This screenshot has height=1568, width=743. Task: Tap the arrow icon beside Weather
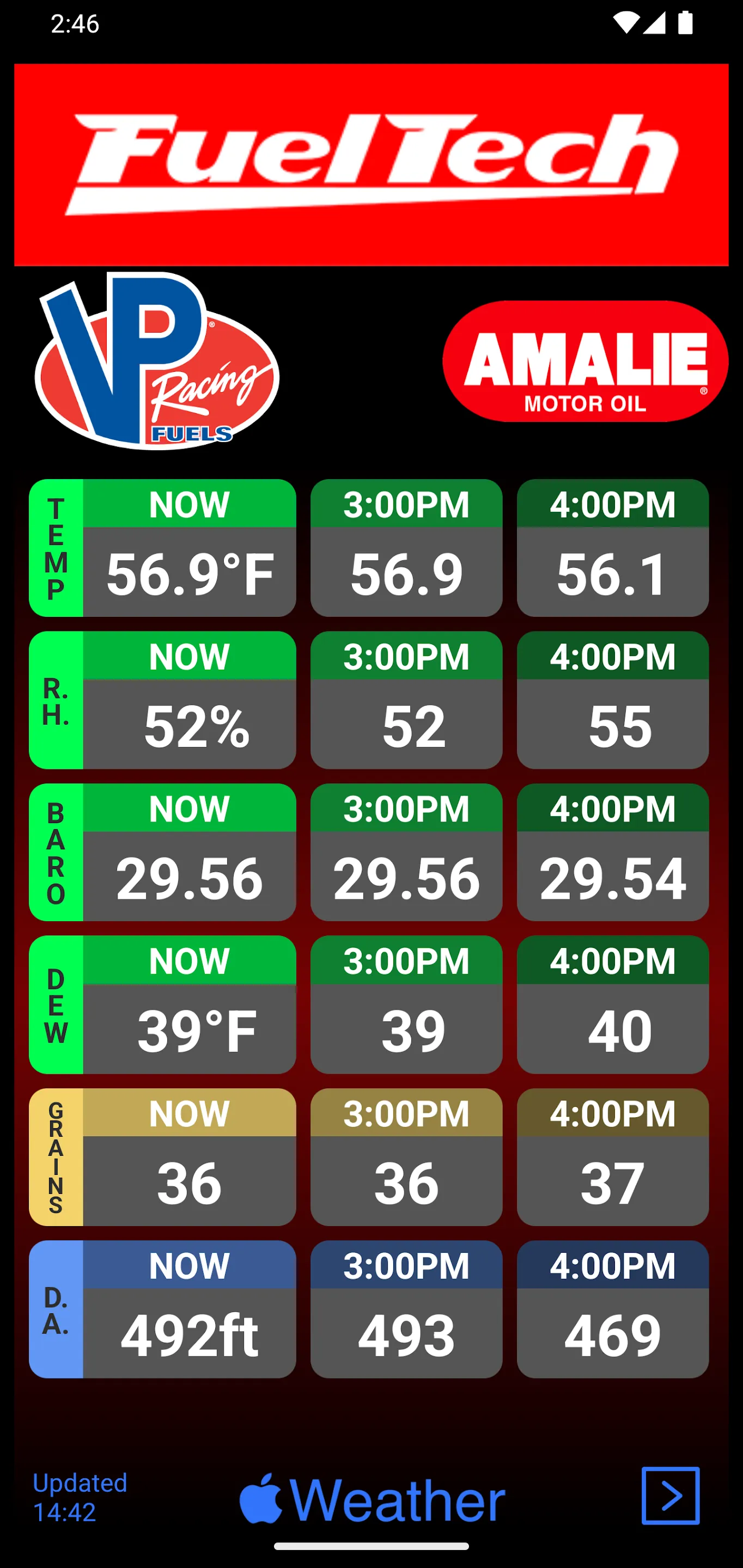670,1496
